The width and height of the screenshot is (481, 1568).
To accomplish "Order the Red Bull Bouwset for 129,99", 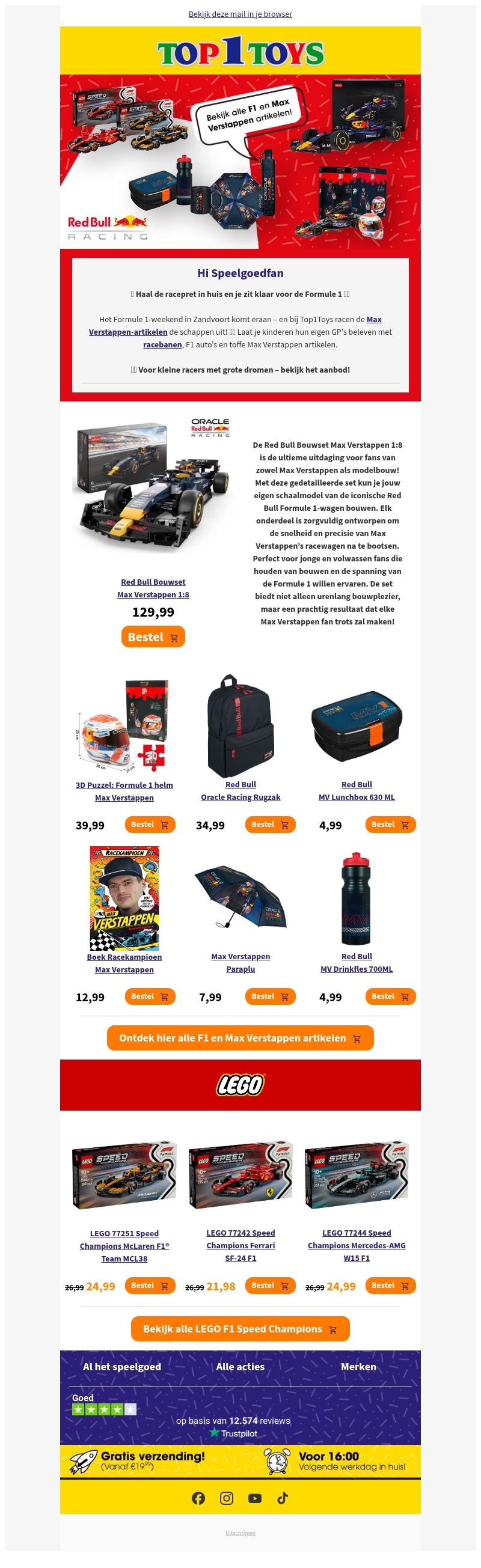I will 153,636.
